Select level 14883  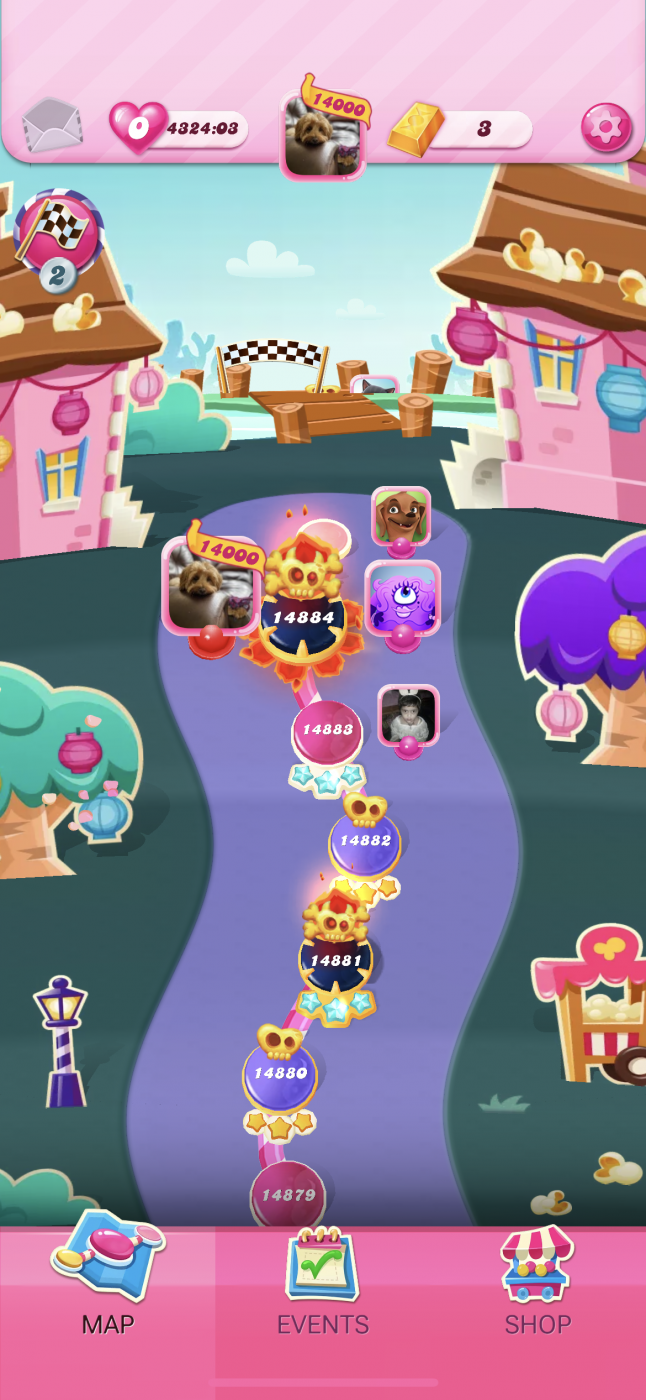(x=327, y=732)
